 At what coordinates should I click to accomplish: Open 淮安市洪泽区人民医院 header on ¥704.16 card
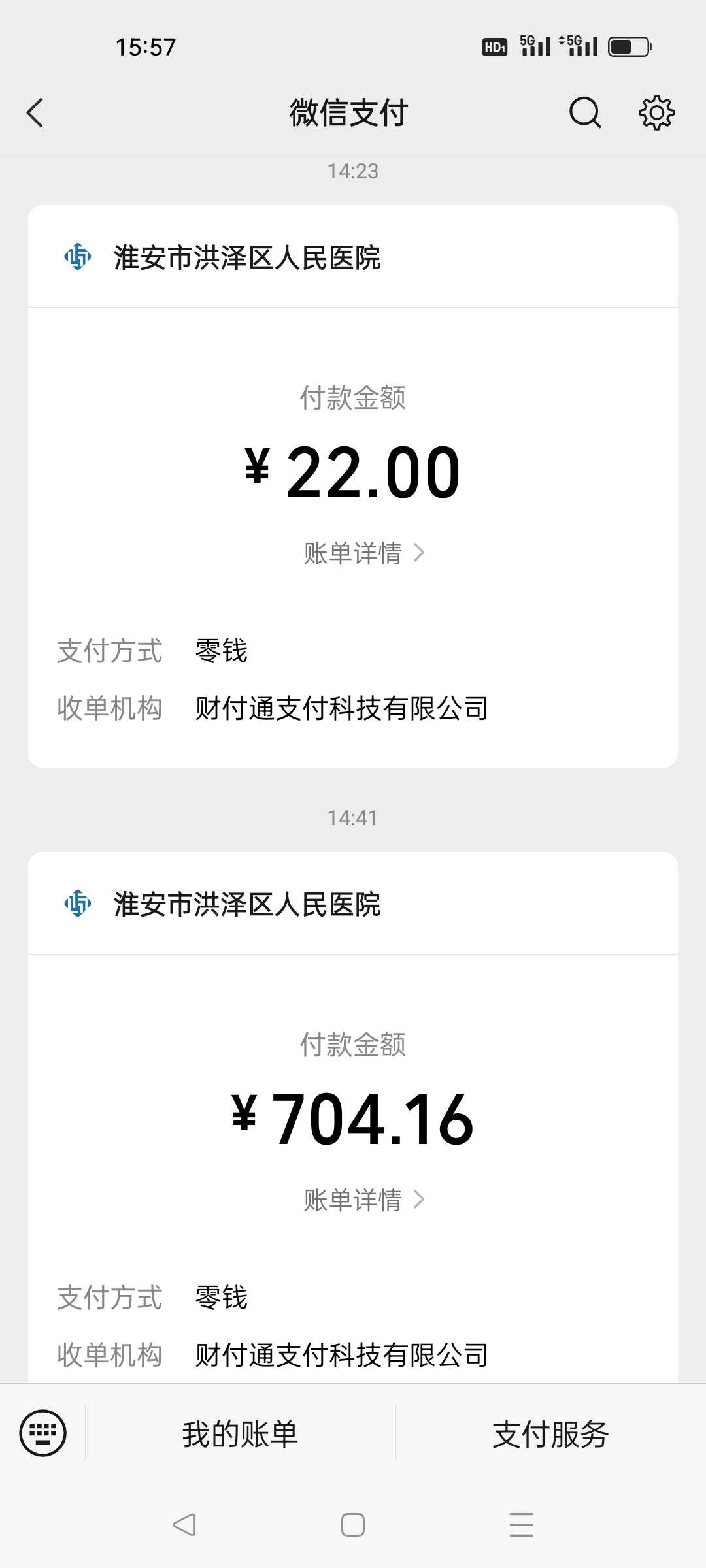(353, 904)
